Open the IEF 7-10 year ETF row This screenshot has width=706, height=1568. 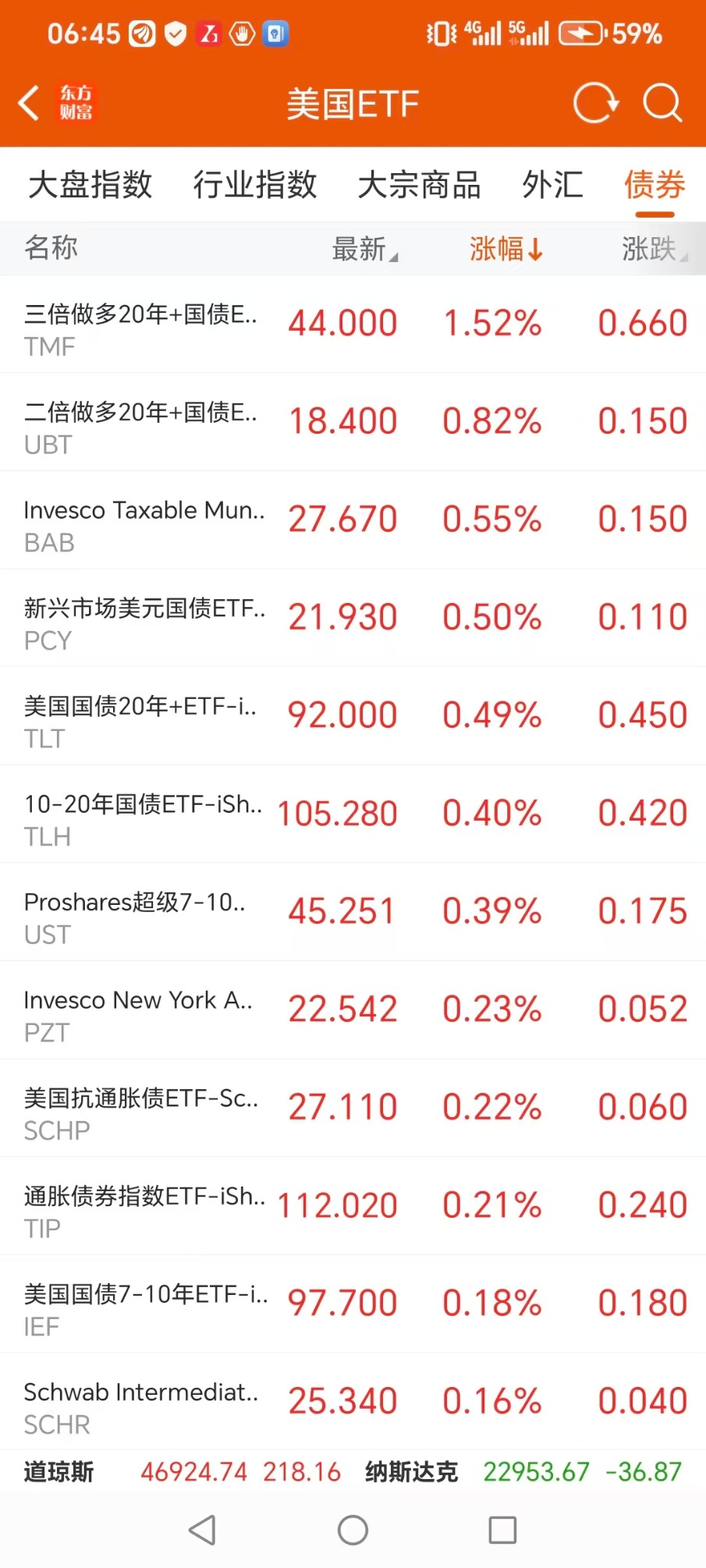353,1304
